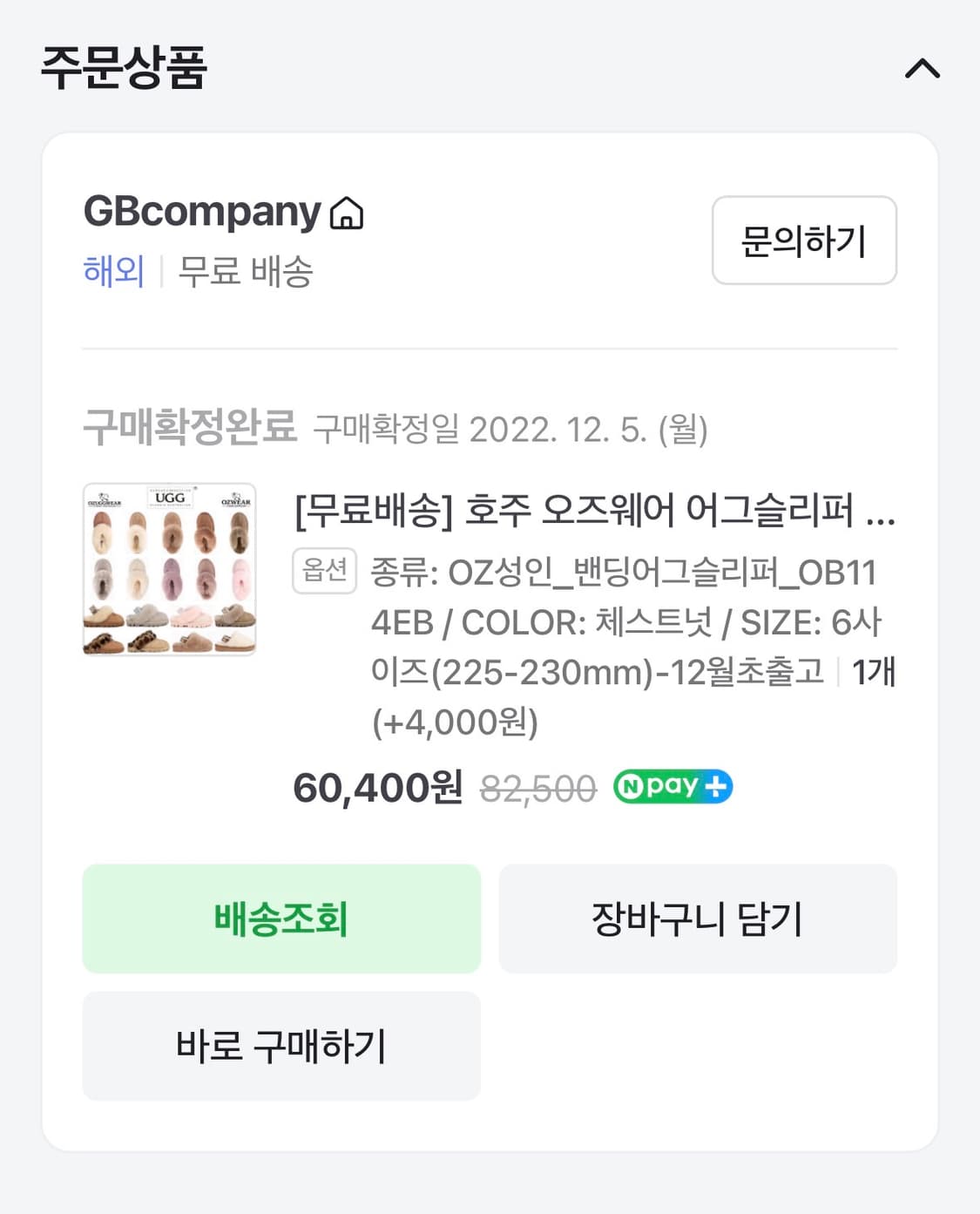Click the 바로 구매하기 buy-now button
Screen dimensions: 980x1214
(x=280, y=1046)
